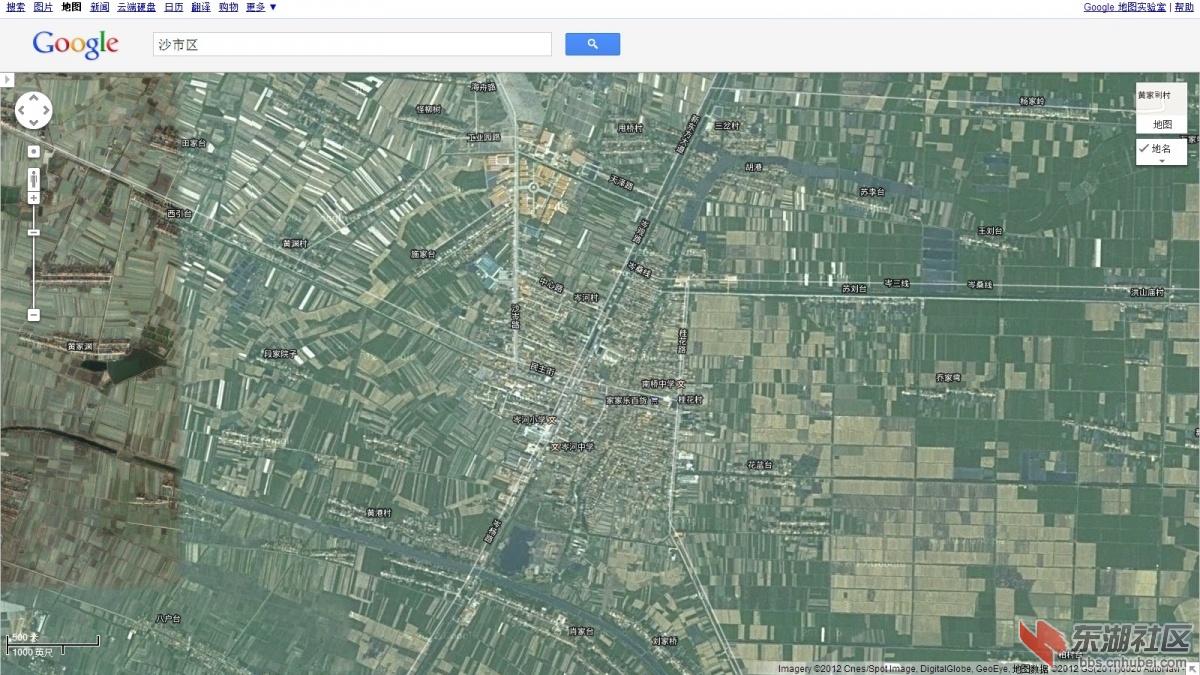Zoom in with the plus button
Image resolution: width=1200 pixels, height=675 pixels.
coord(33,198)
